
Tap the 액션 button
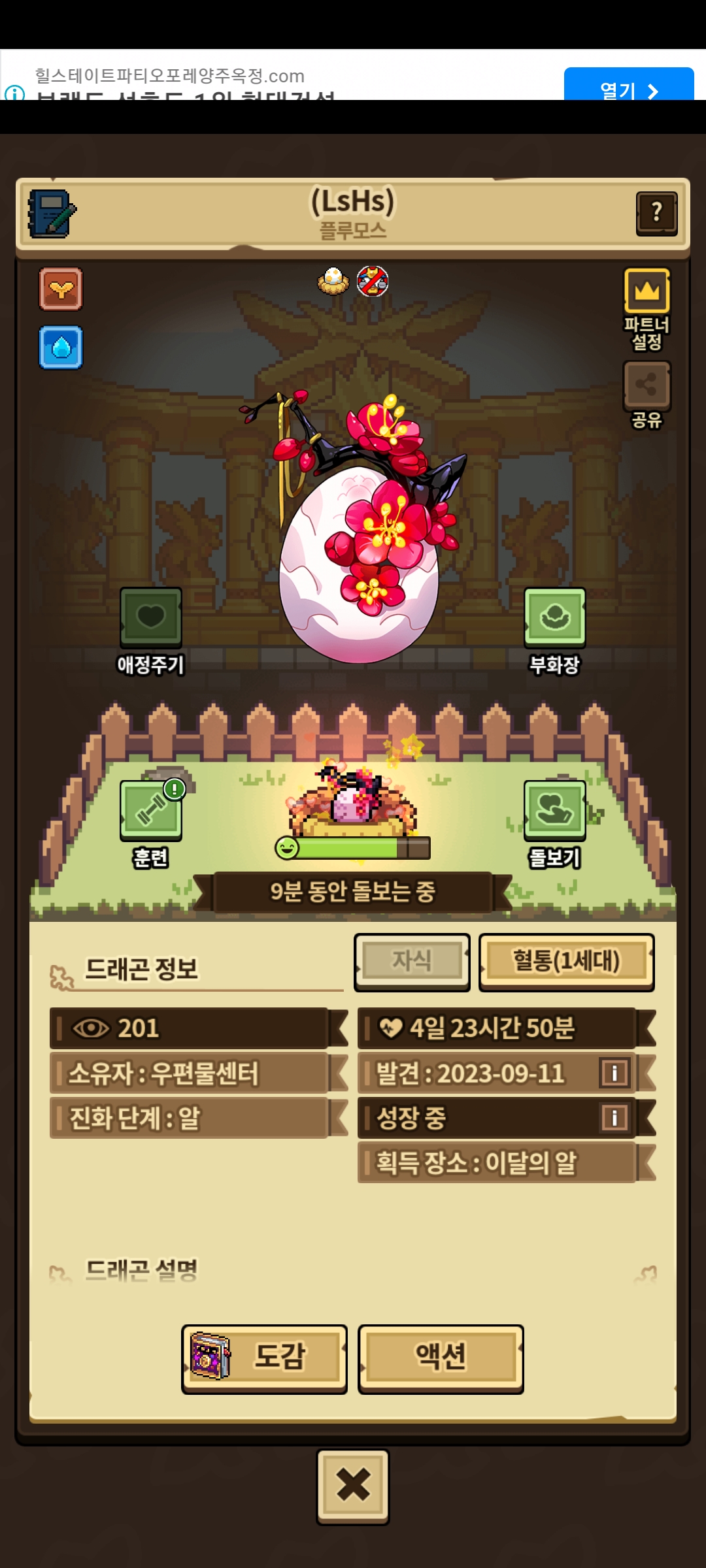click(441, 1356)
